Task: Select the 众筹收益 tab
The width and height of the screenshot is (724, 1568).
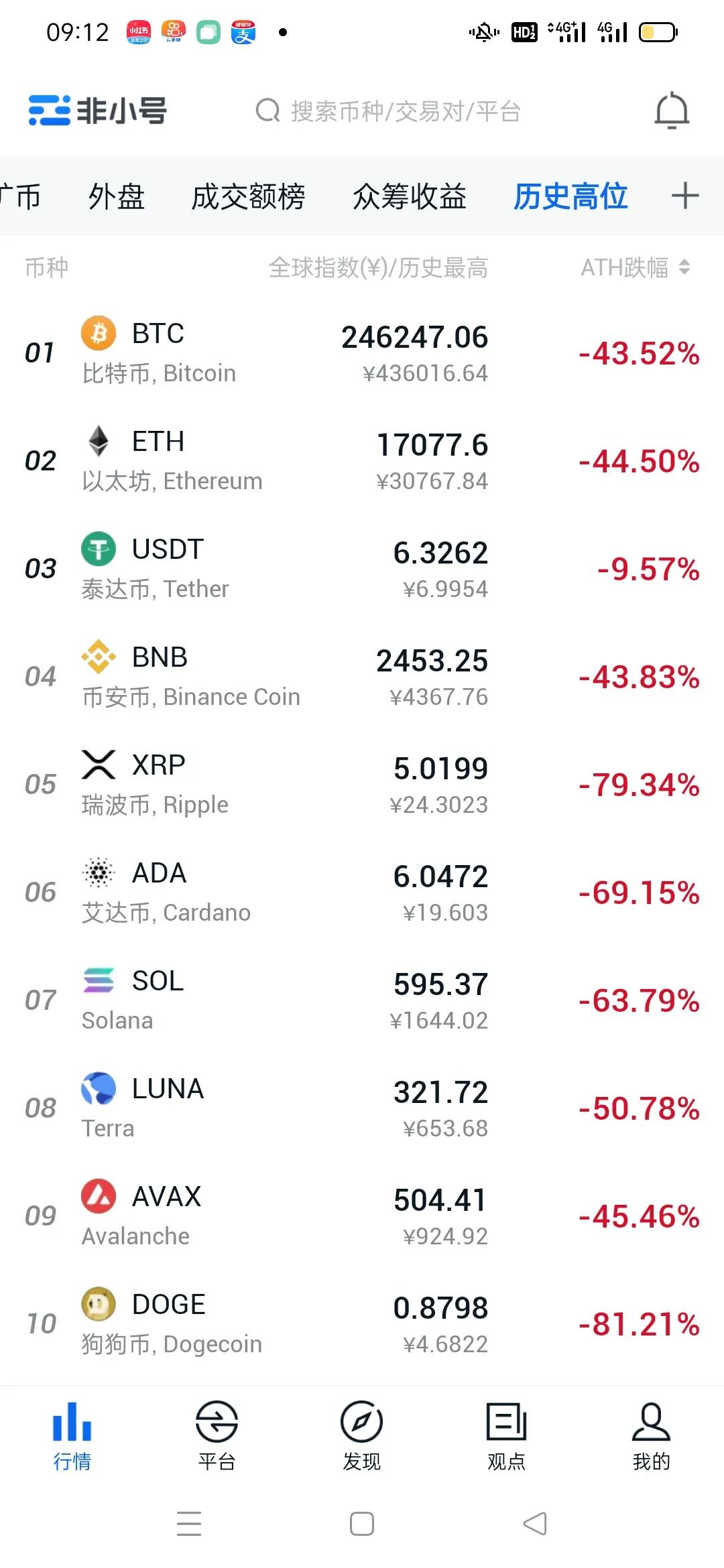Action: coord(411,196)
